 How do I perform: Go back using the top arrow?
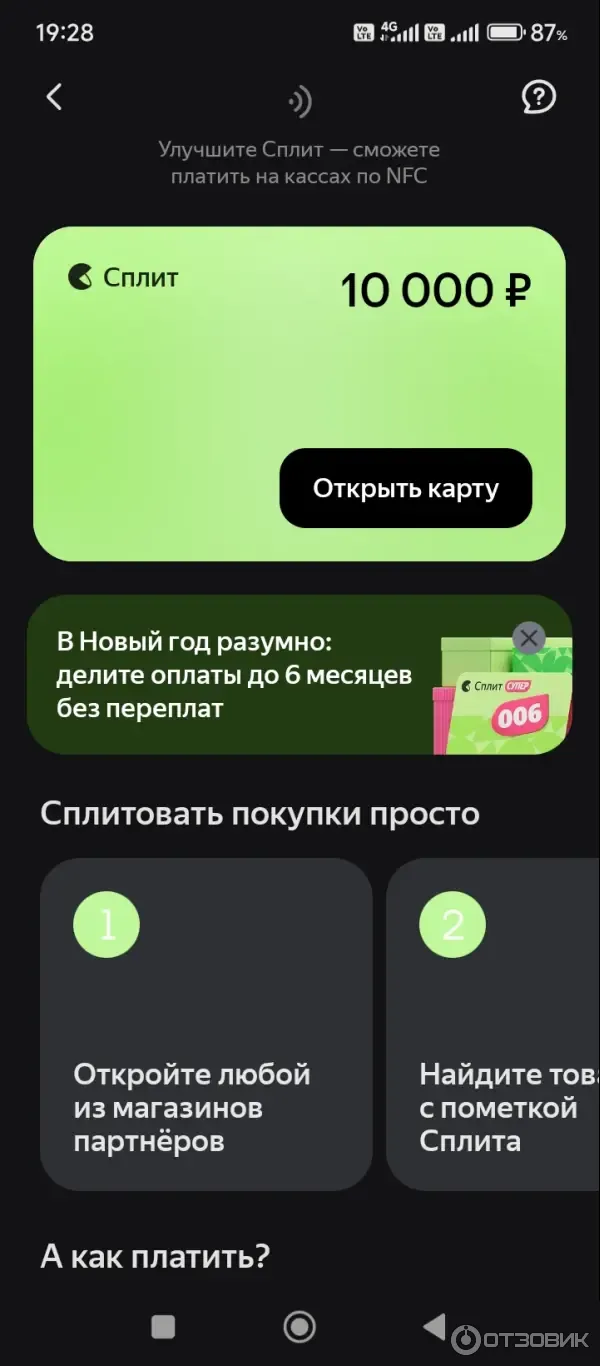tap(55, 97)
